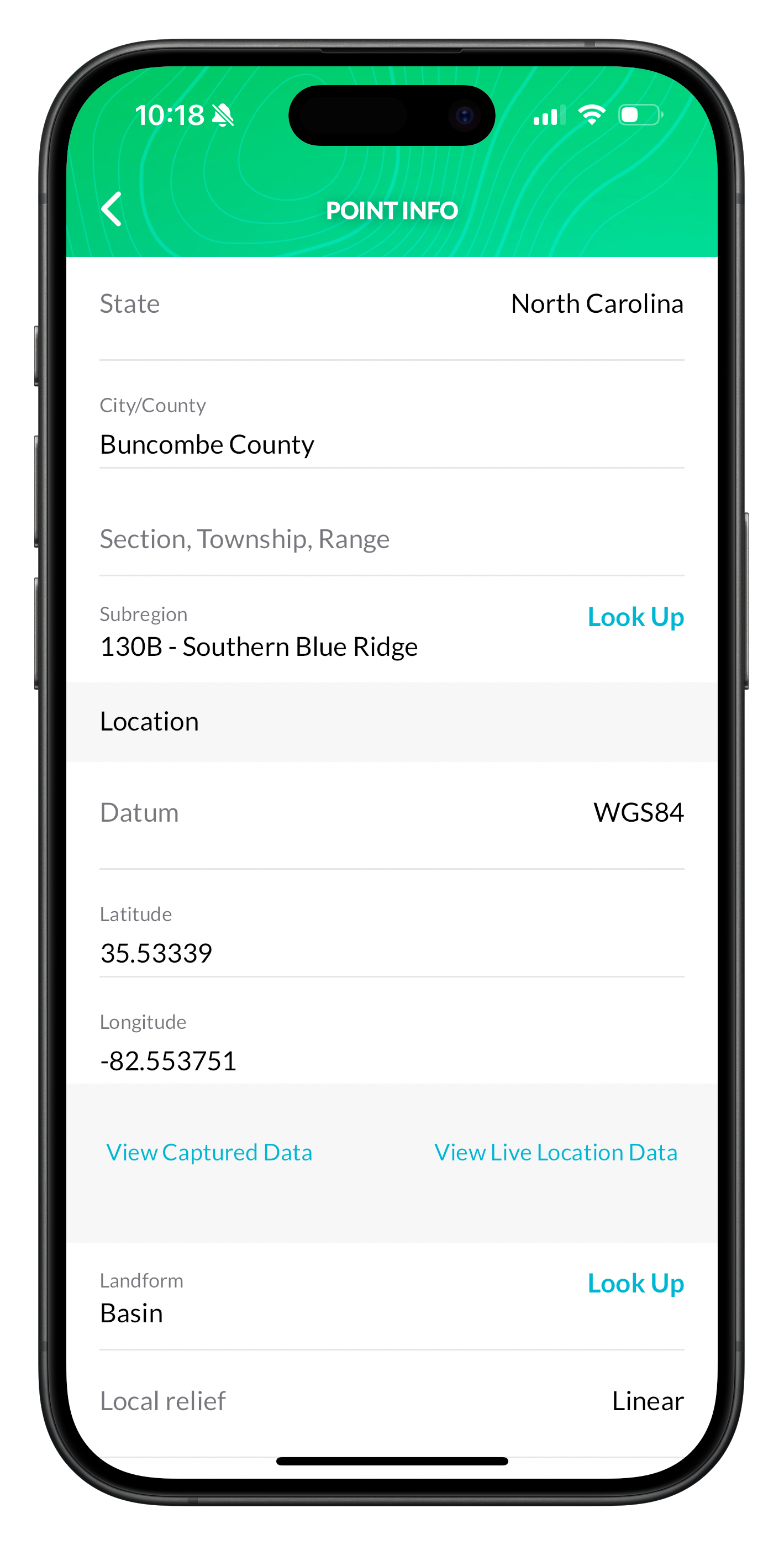
Task: Open View Captured Data
Action: (209, 1152)
